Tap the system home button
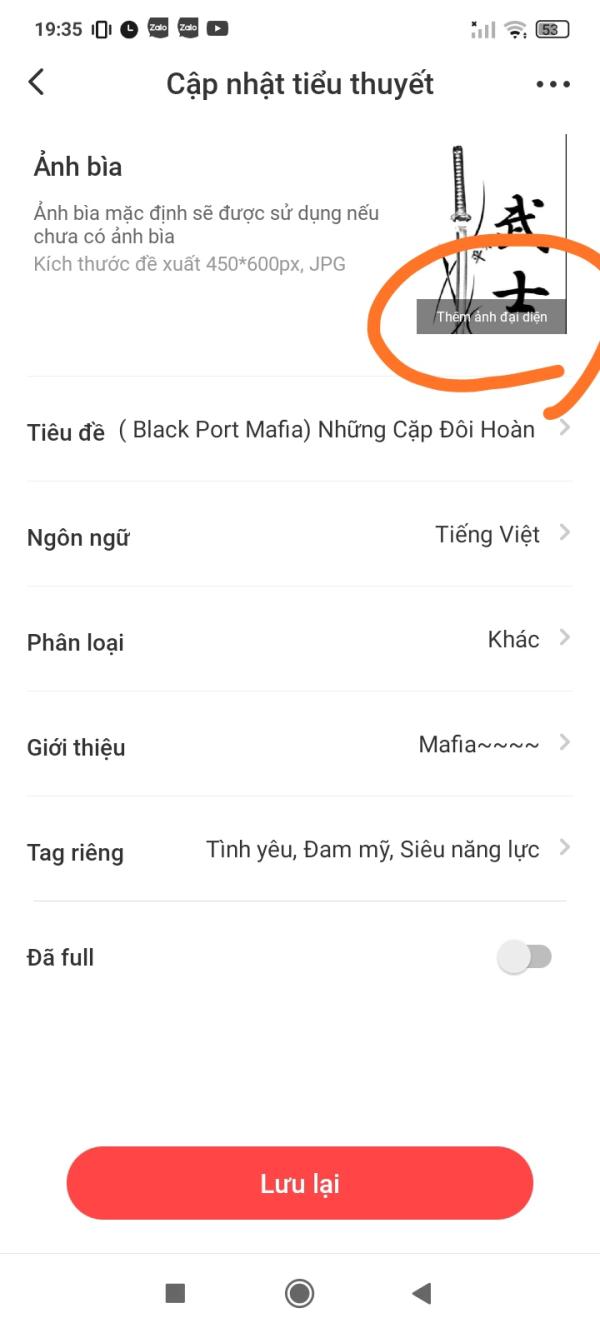 (x=299, y=1293)
